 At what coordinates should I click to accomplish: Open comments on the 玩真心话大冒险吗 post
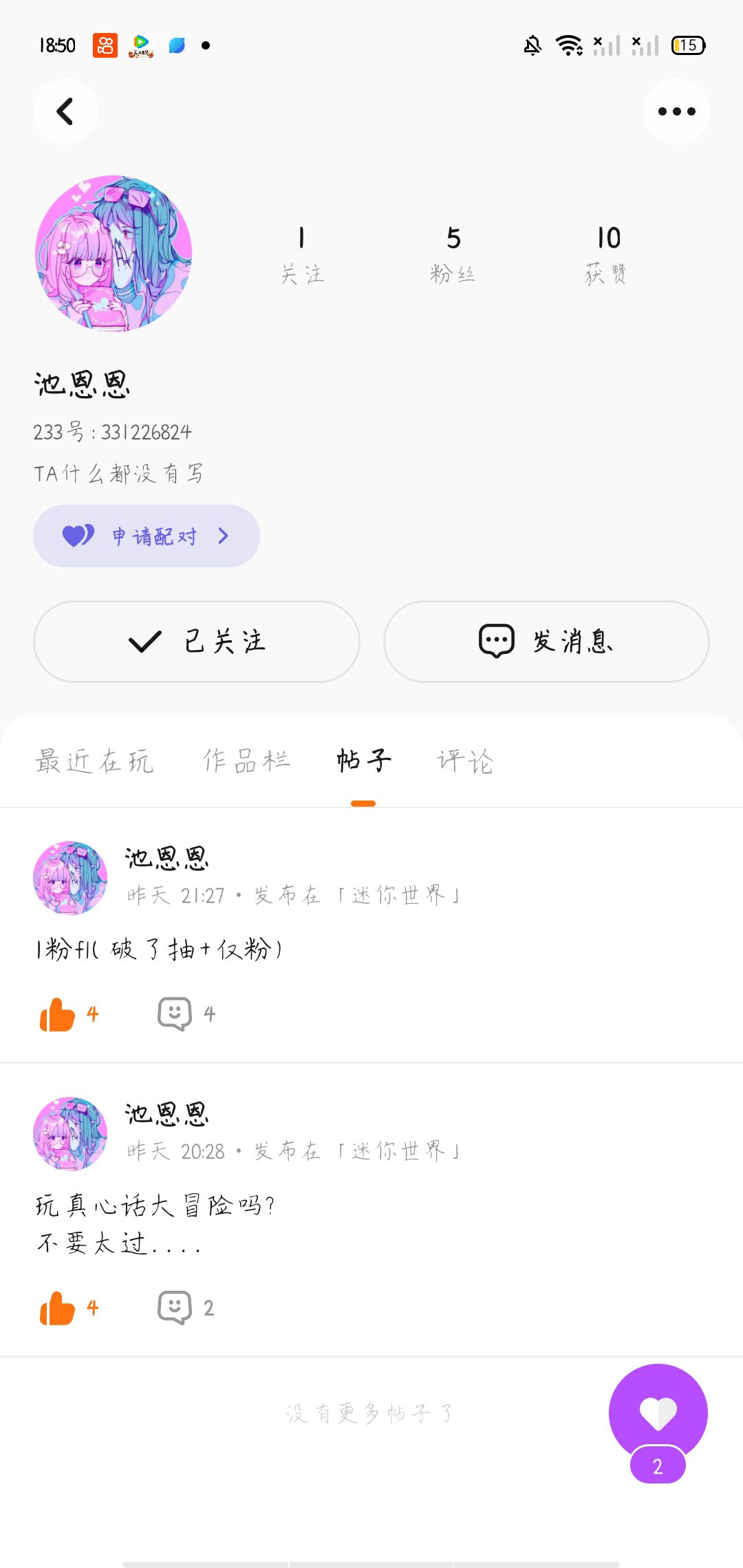[175, 1307]
